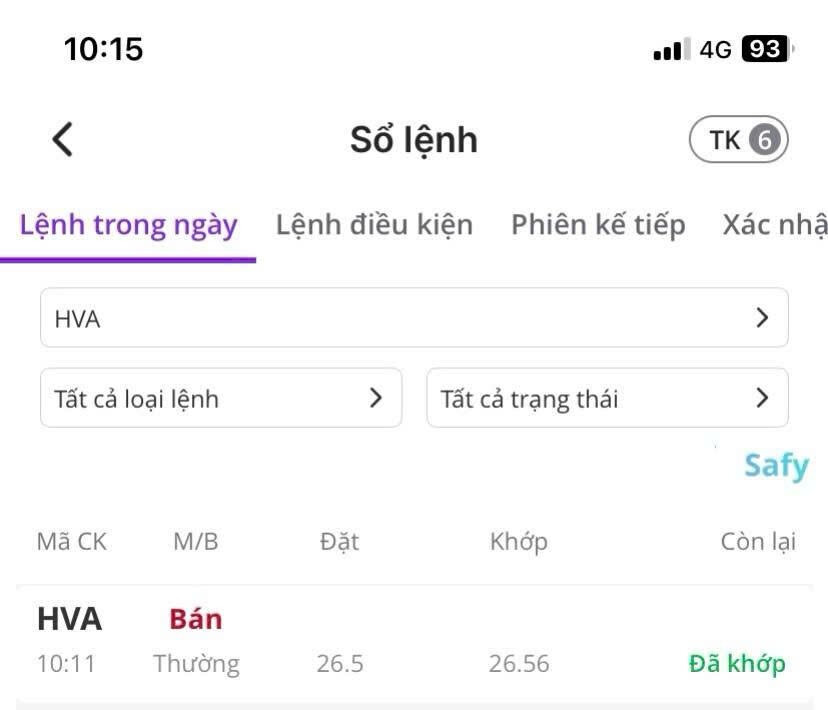Open the HVA sell order details
828x710 pixels.
tap(412, 642)
